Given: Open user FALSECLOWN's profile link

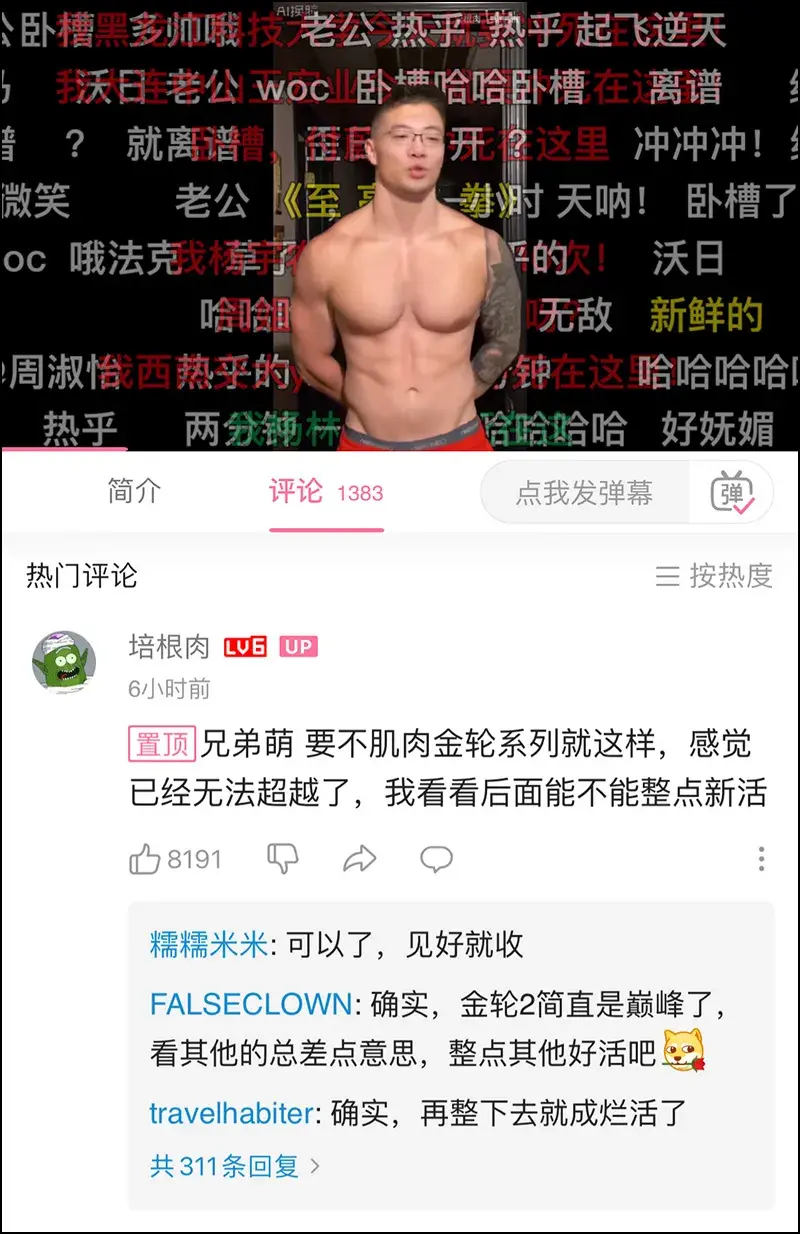Looking at the screenshot, I should 251,1005.
